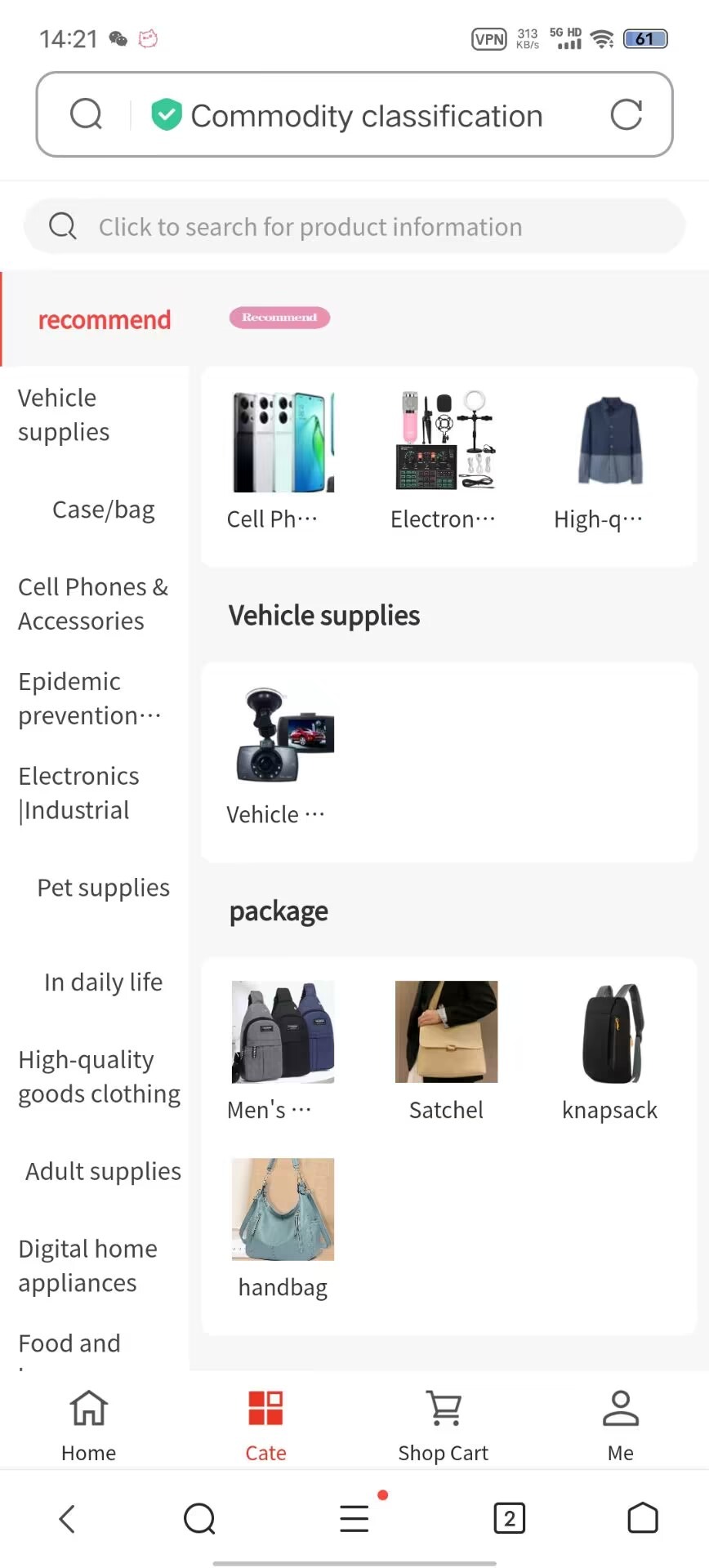Open the Case/bag category
Image resolution: width=709 pixels, height=1568 pixels.
click(x=103, y=510)
